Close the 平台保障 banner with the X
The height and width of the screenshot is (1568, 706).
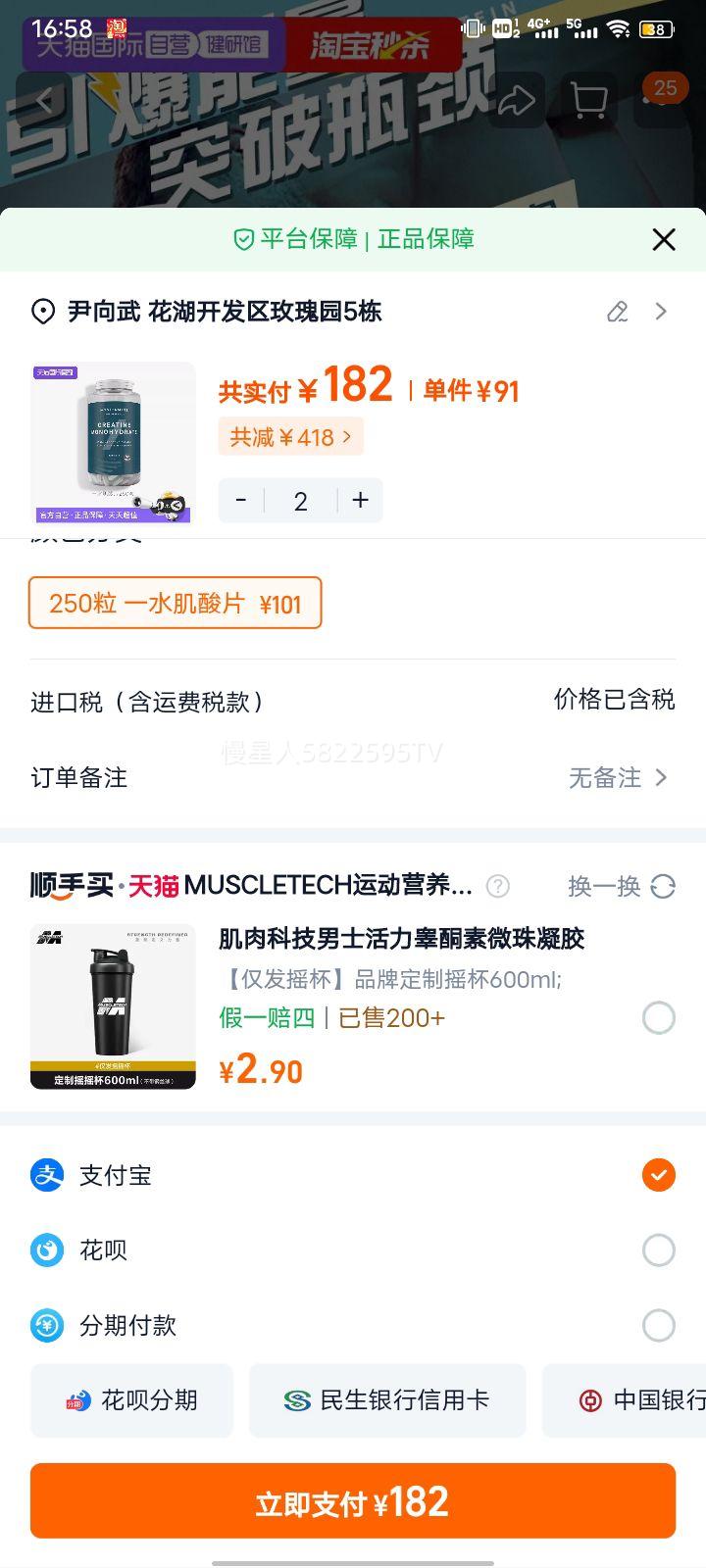click(663, 239)
